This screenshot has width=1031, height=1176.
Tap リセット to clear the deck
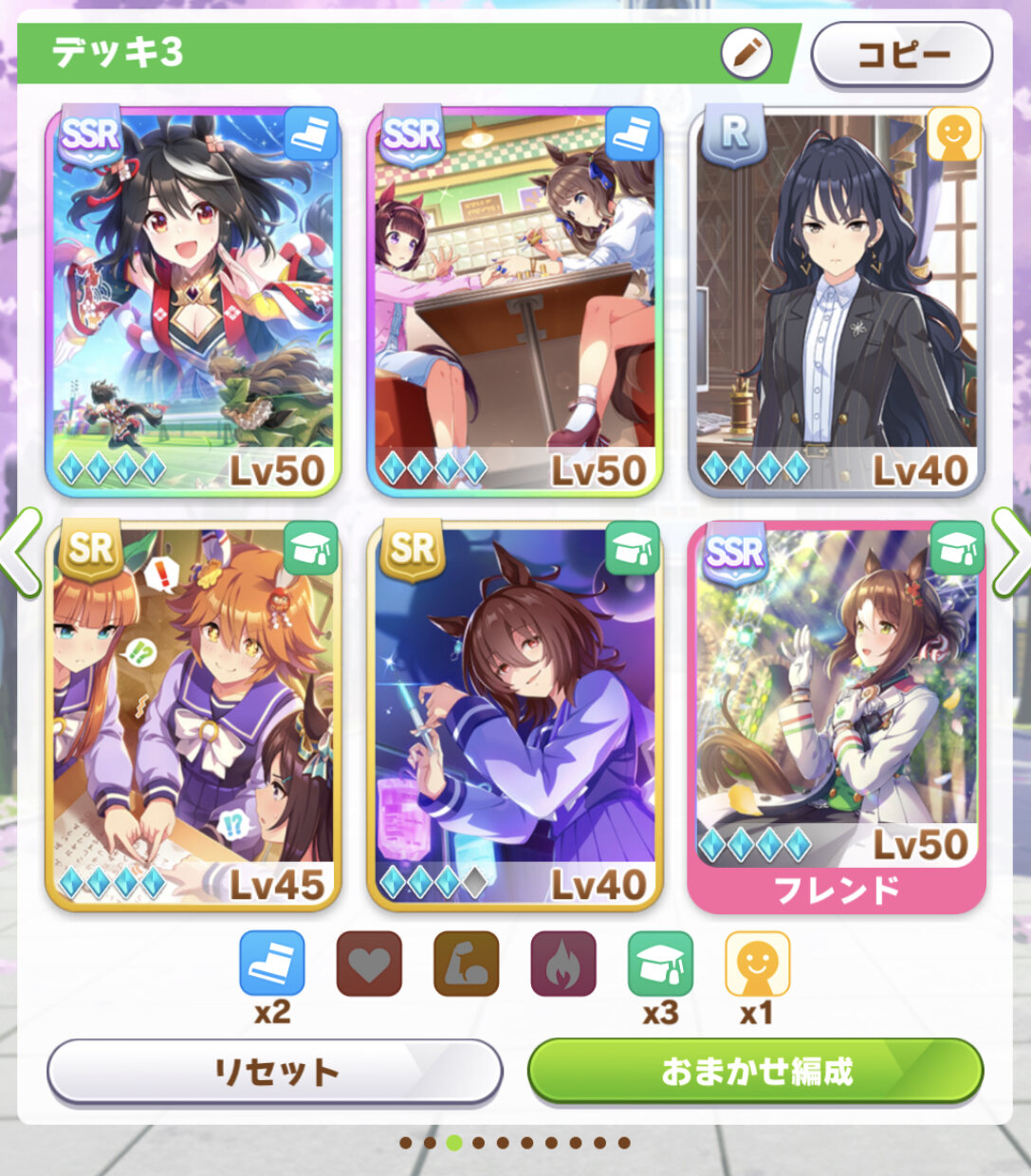pyautogui.click(x=275, y=1072)
